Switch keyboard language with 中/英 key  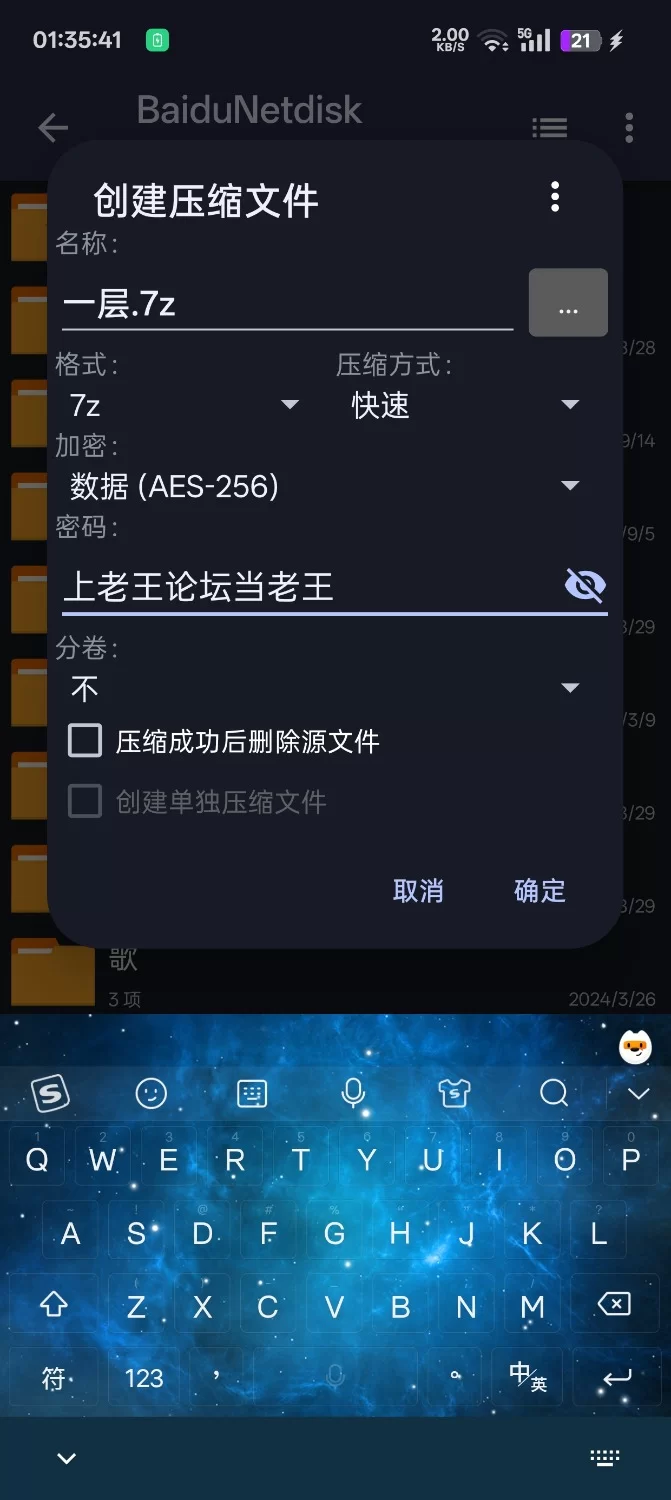pos(528,1378)
